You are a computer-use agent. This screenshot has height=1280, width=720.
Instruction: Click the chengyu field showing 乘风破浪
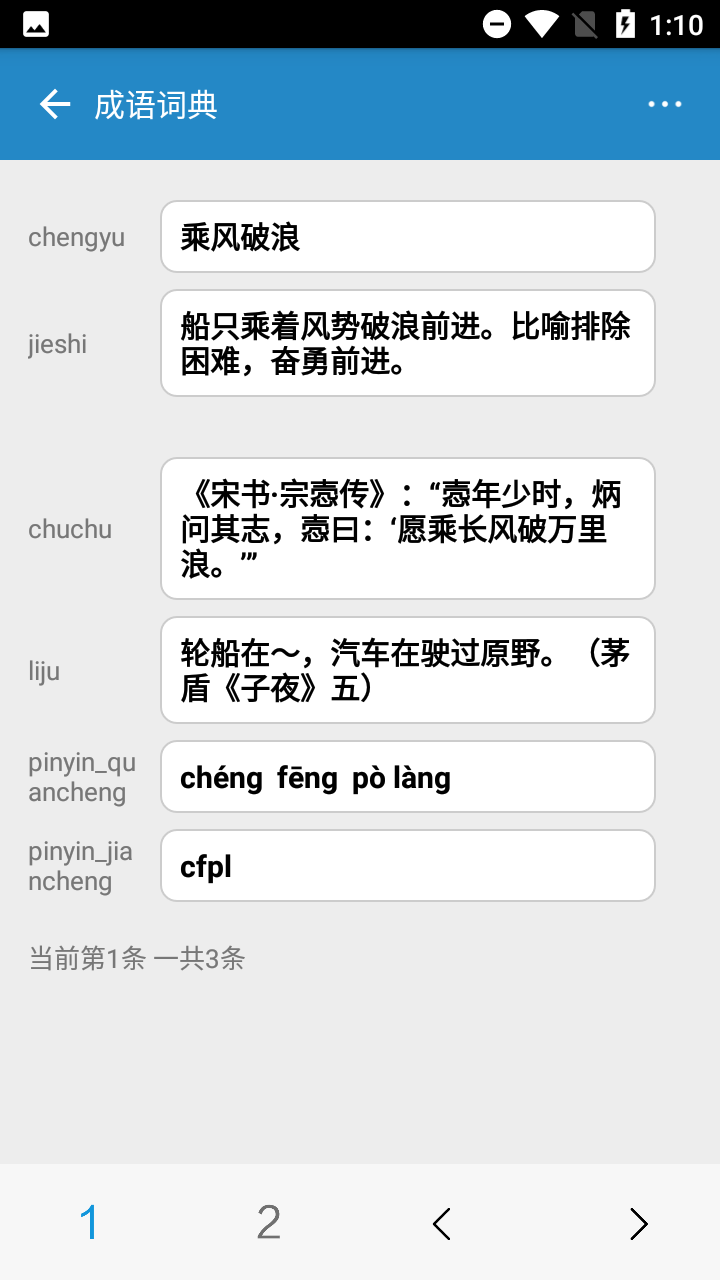point(407,236)
